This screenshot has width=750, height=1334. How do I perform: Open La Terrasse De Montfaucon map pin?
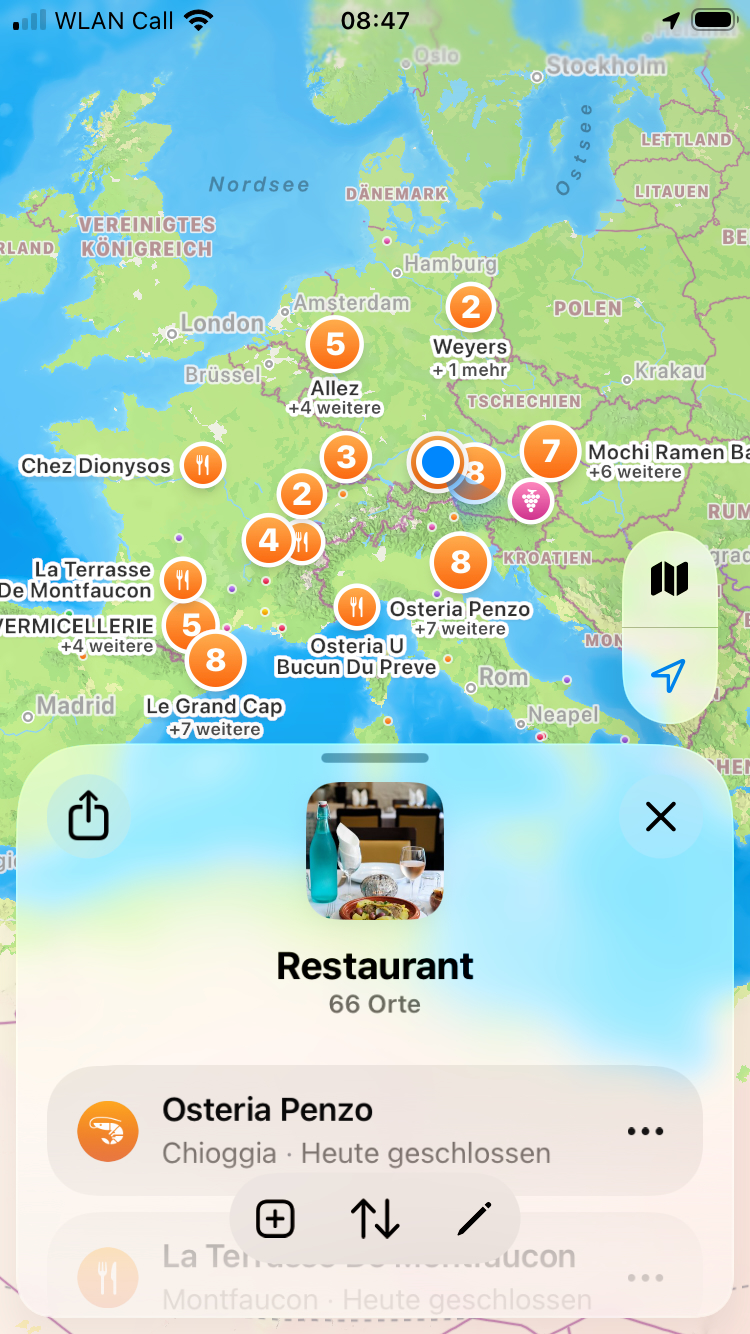coord(182,579)
